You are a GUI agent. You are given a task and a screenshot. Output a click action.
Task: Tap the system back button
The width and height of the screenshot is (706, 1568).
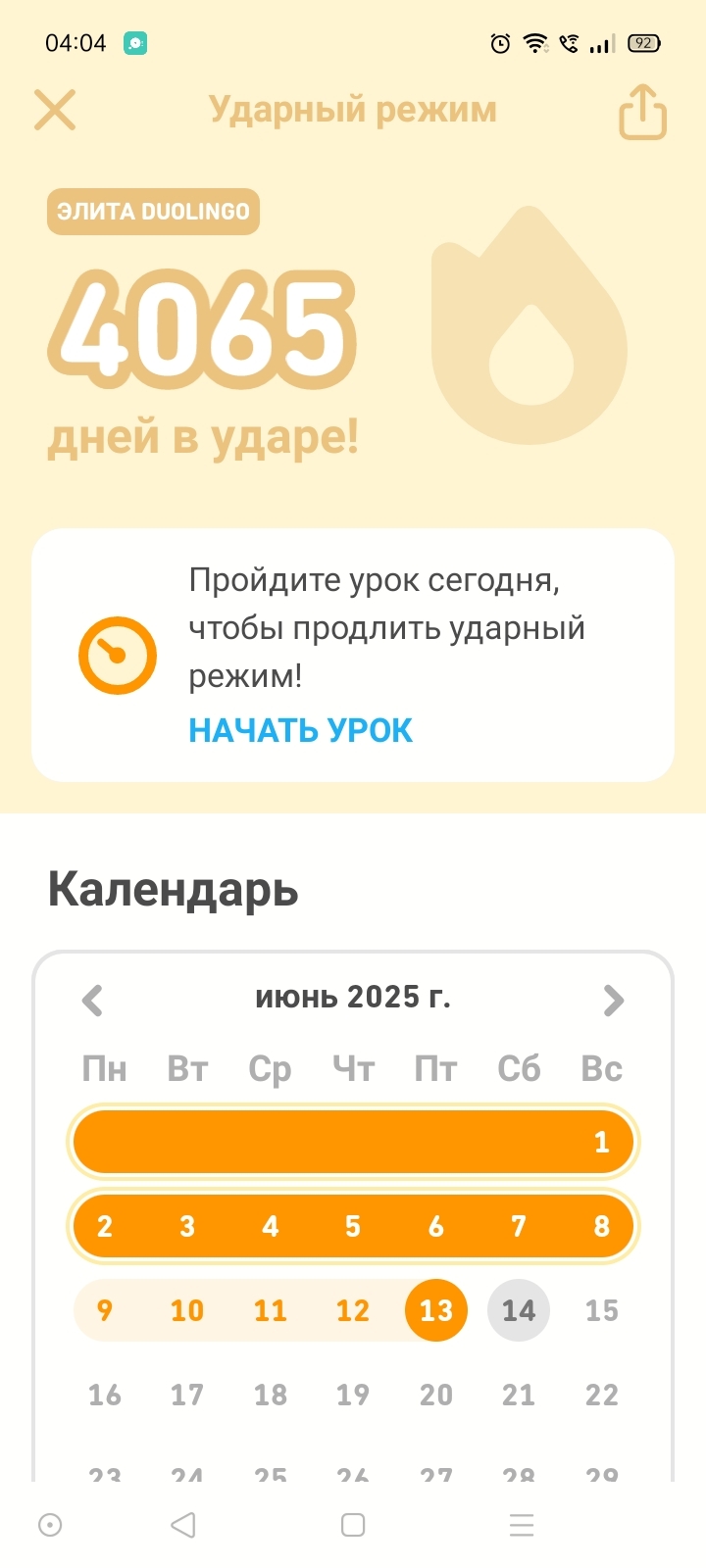click(183, 1525)
